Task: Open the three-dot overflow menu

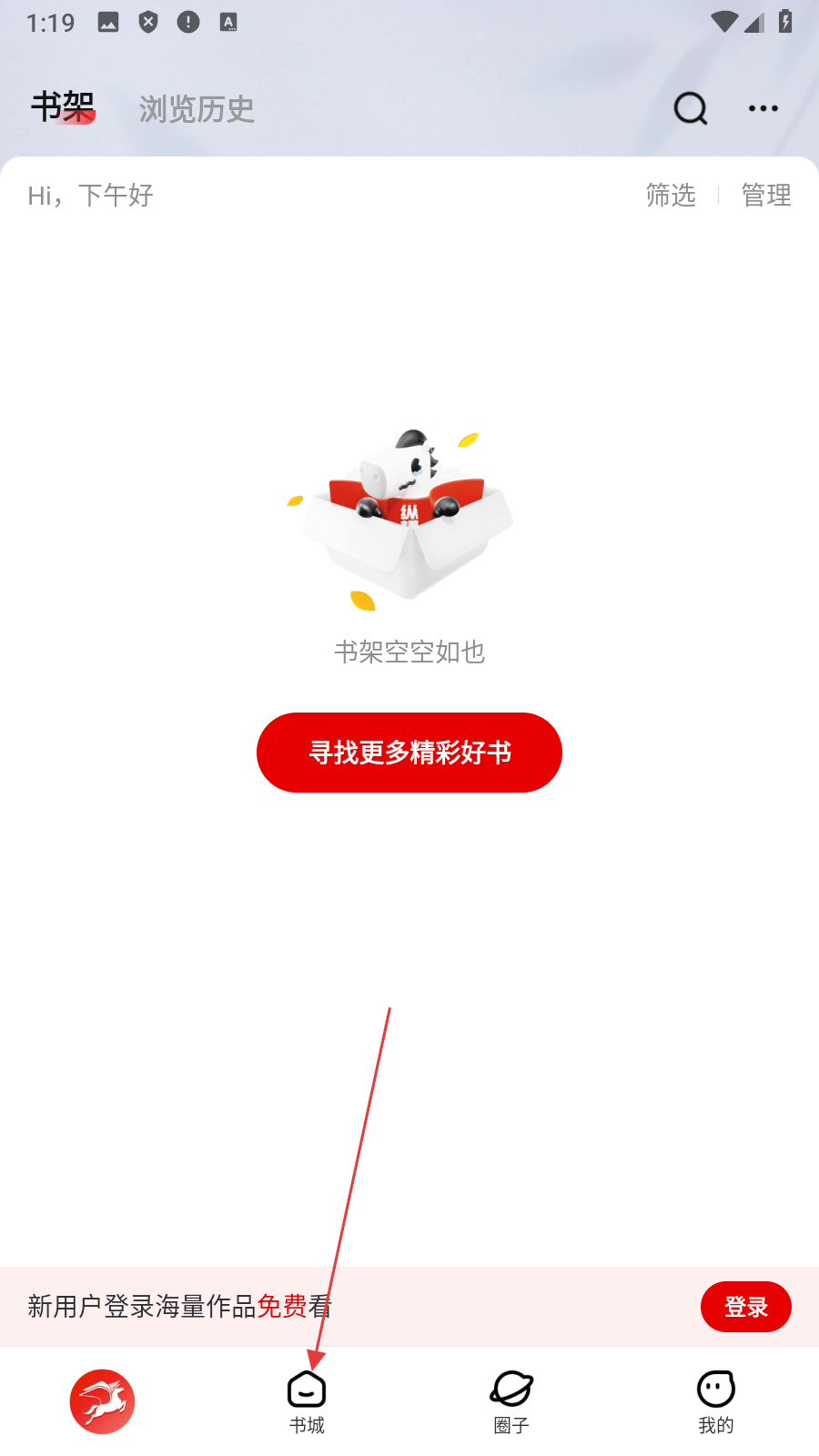Action: 763,108
